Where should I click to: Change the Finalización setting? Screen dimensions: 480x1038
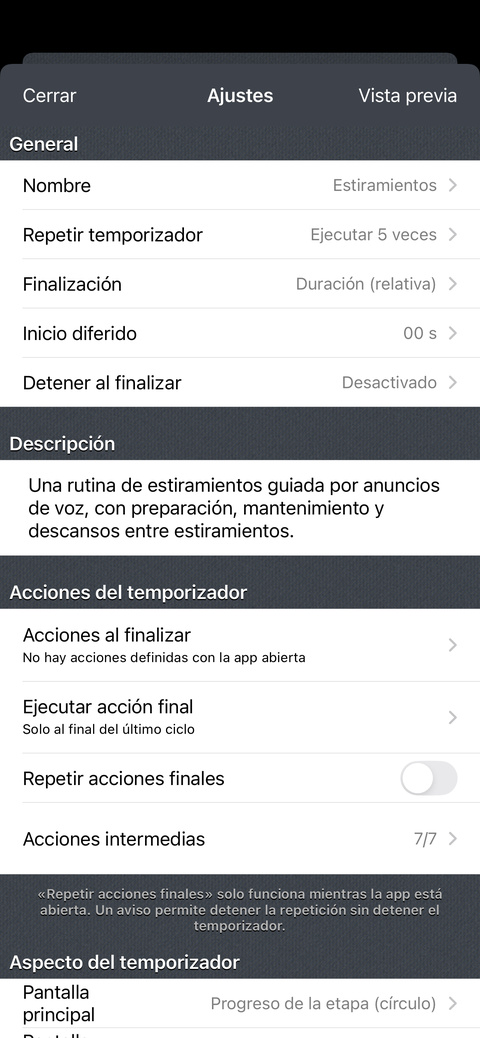[x=240, y=284]
